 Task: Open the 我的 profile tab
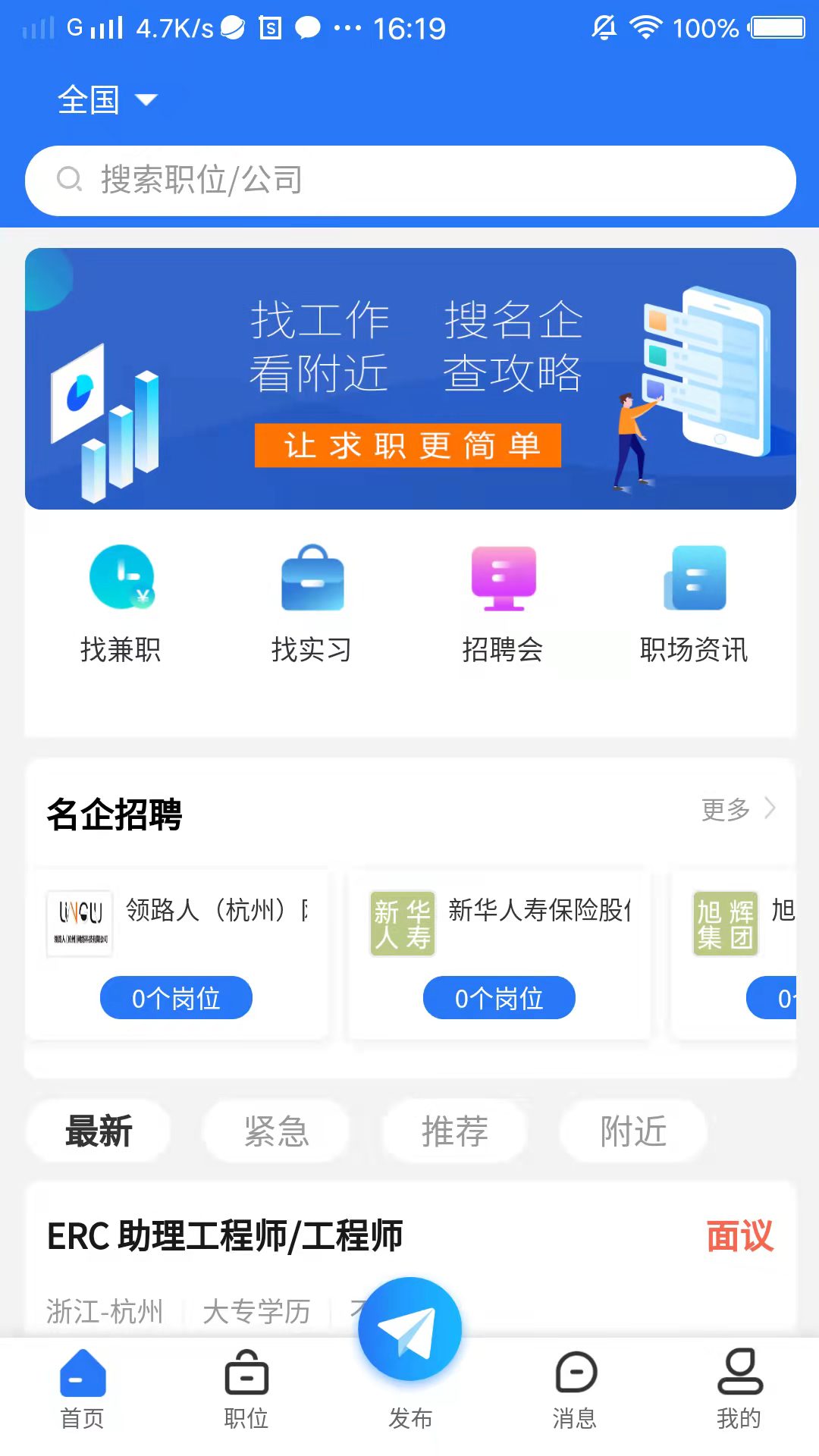pos(739,1389)
